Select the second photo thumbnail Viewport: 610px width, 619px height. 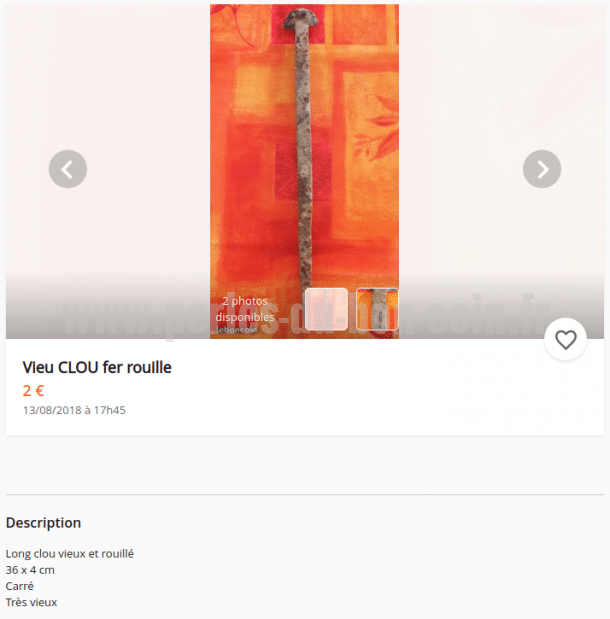[377, 309]
